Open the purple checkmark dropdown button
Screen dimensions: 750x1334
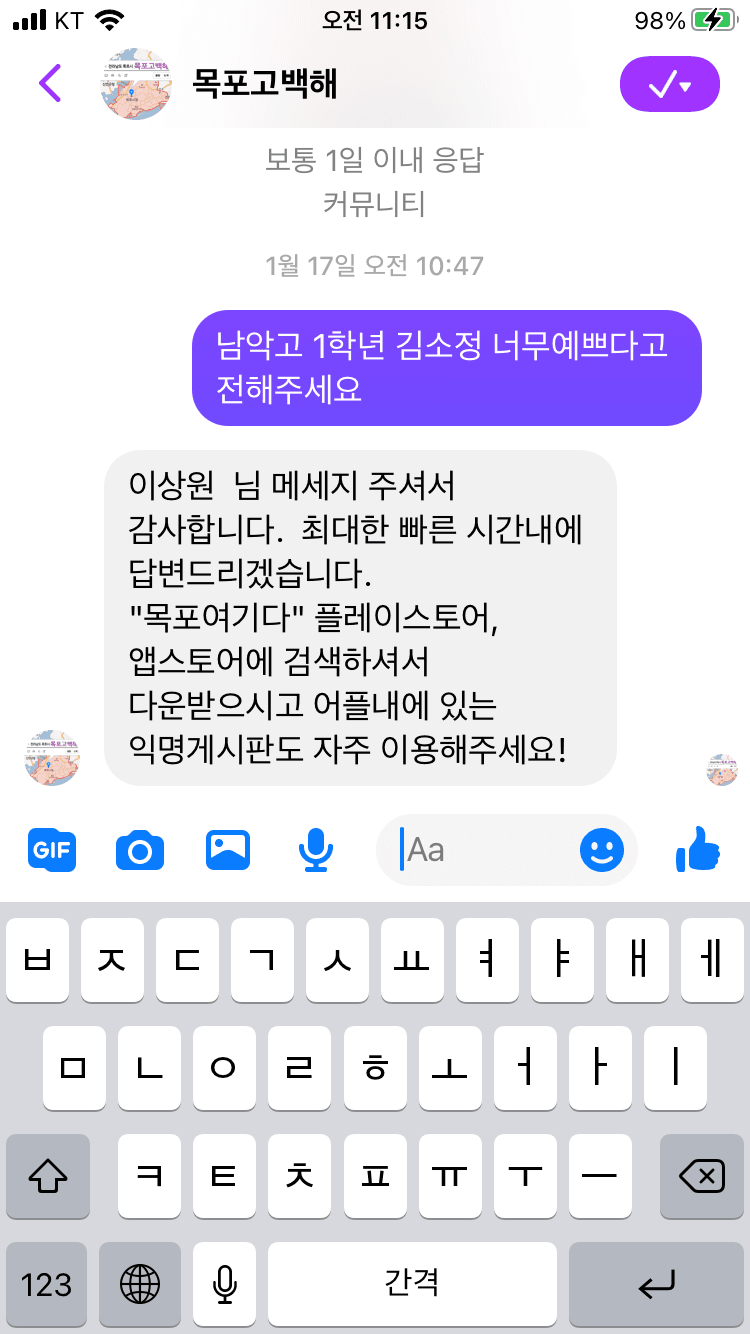669,84
